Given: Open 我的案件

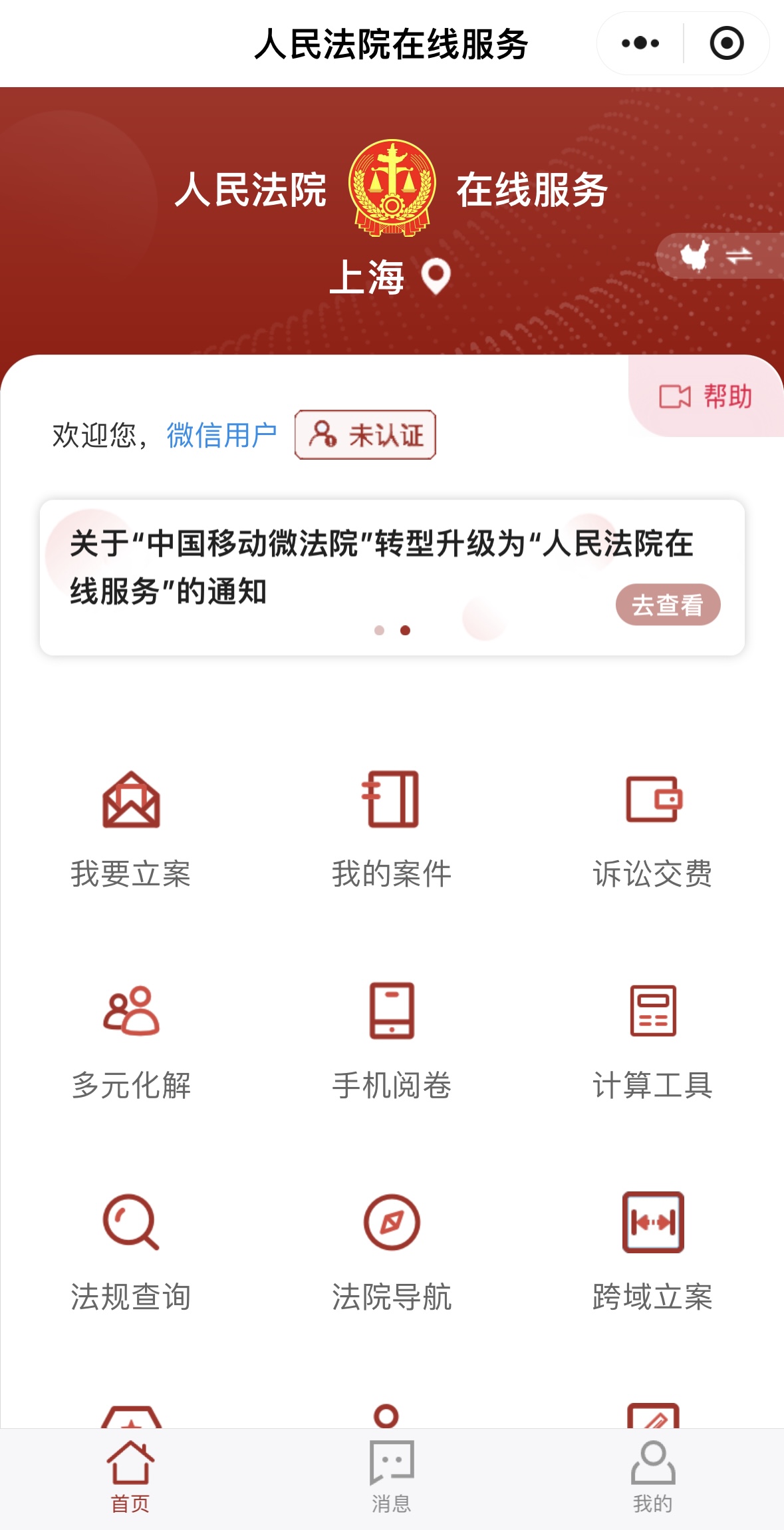Looking at the screenshot, I should click(392, 830).
